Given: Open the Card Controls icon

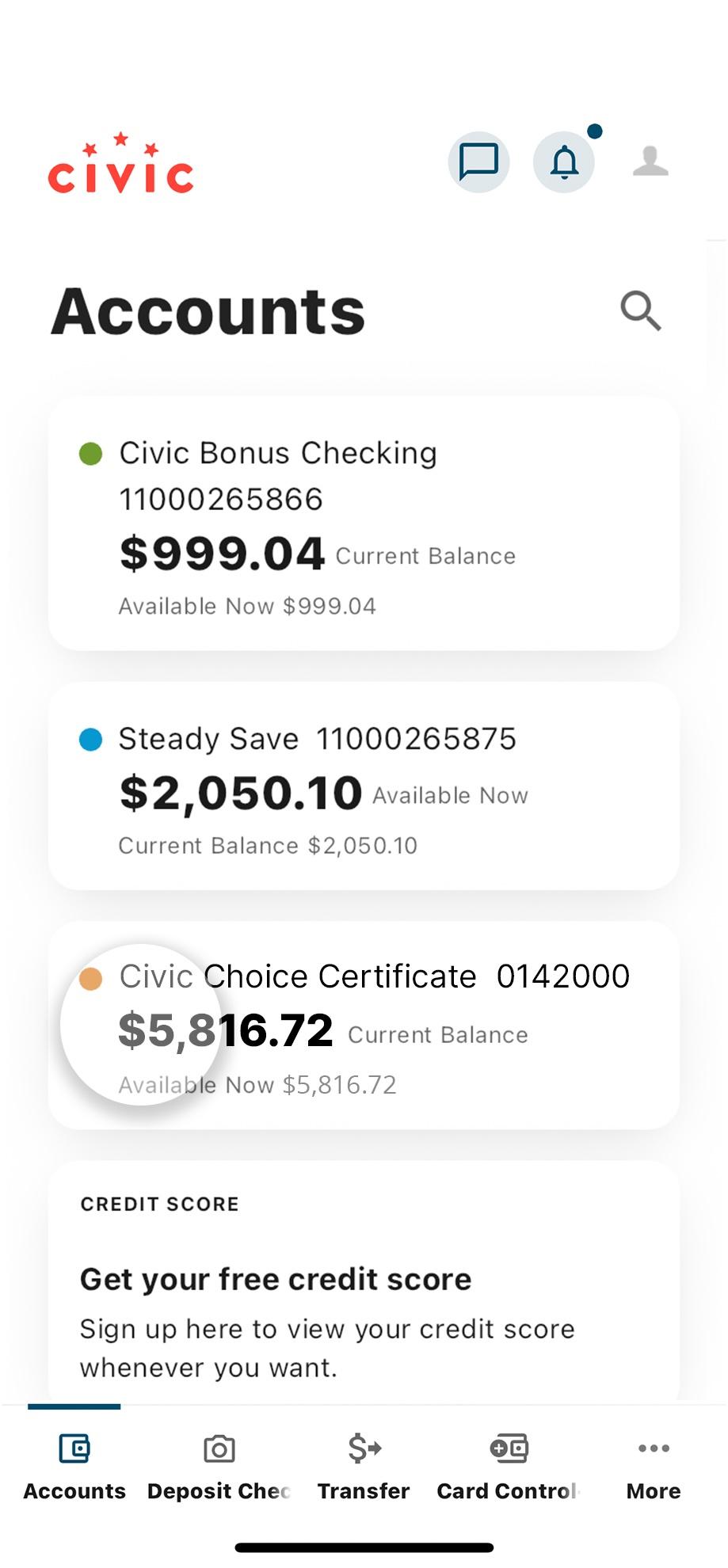Looking at the screenshot, I should click(508, 1448).
